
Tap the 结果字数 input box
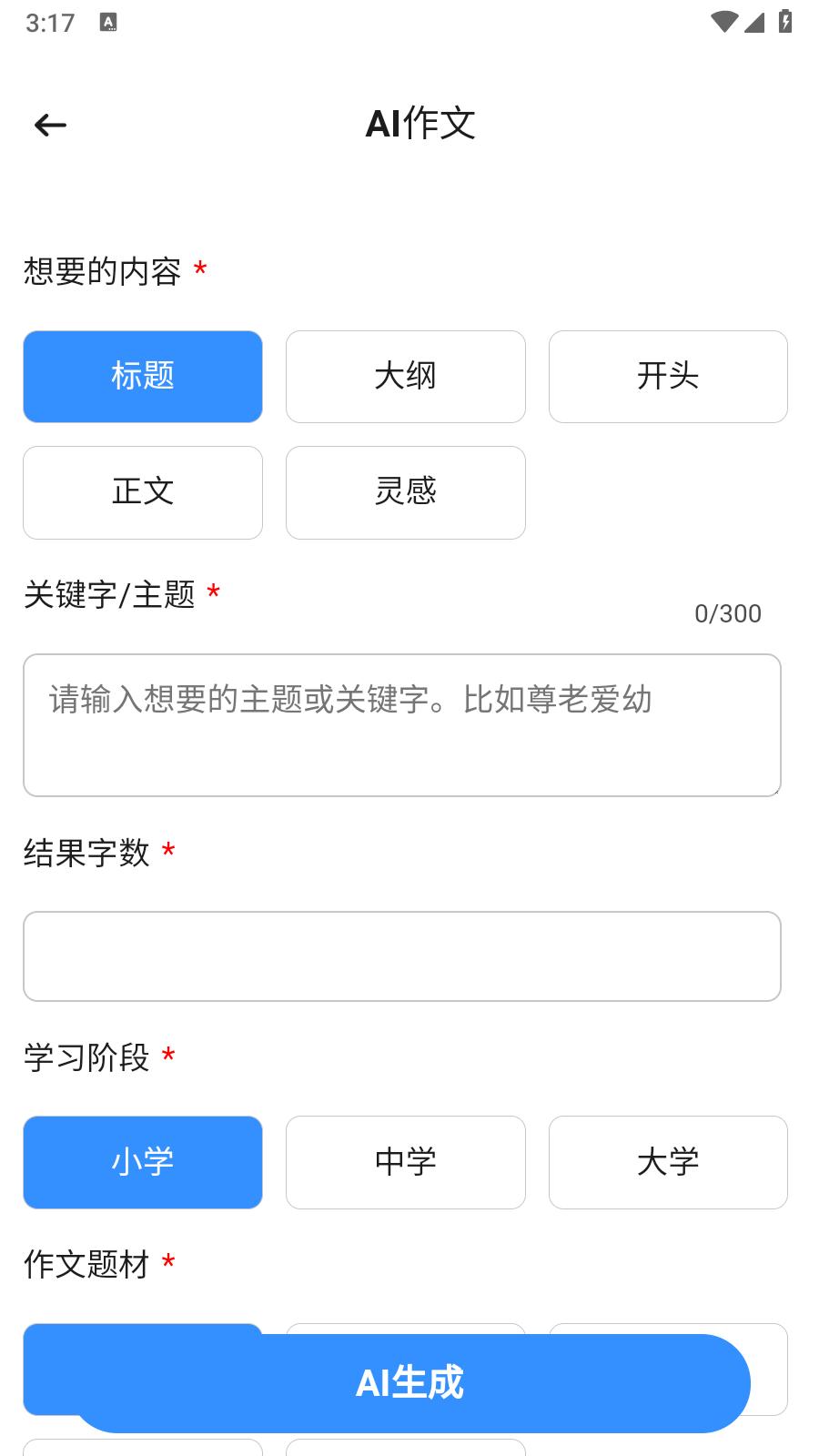402,956
